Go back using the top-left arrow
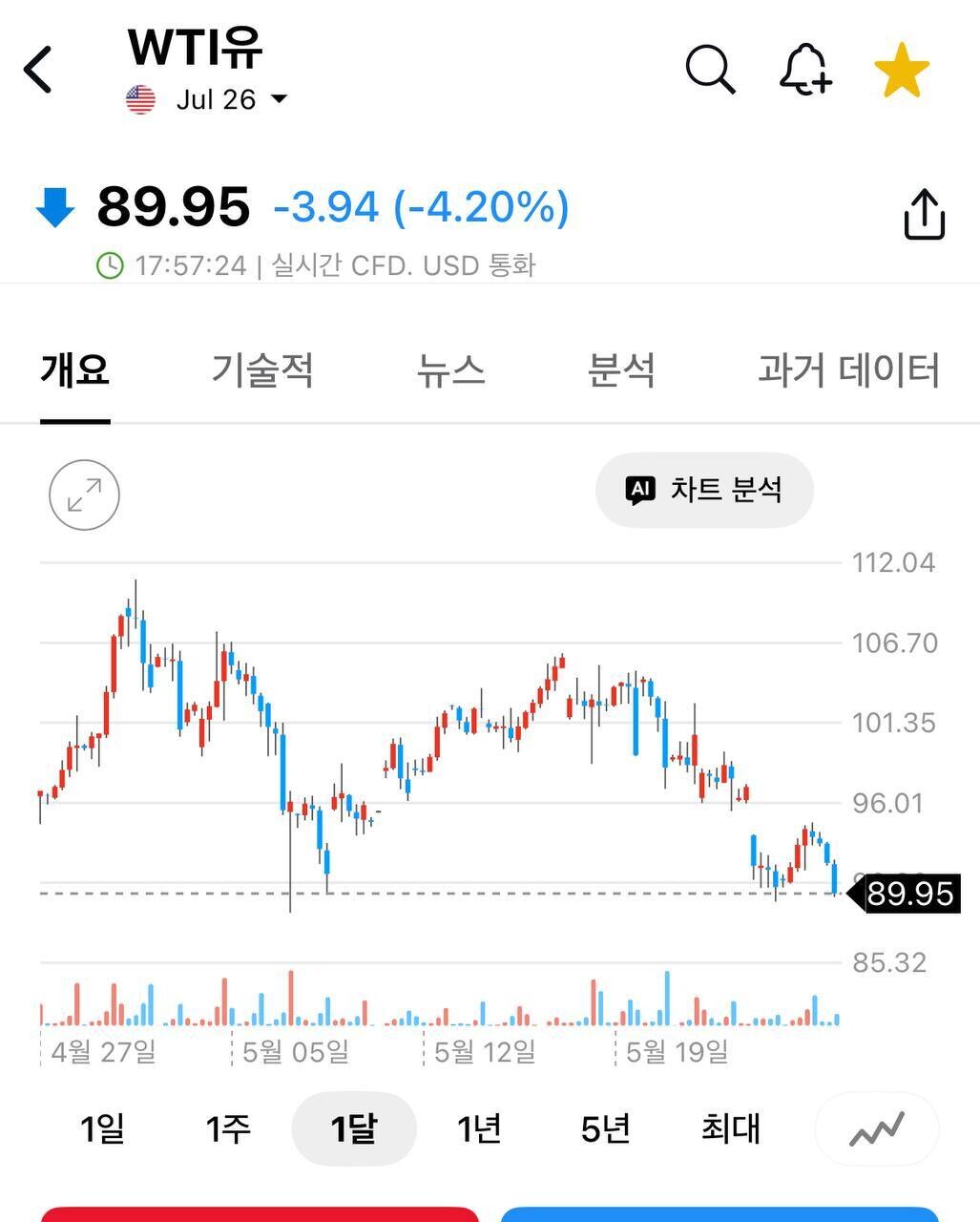980x1222 pixels. [38, 70]
